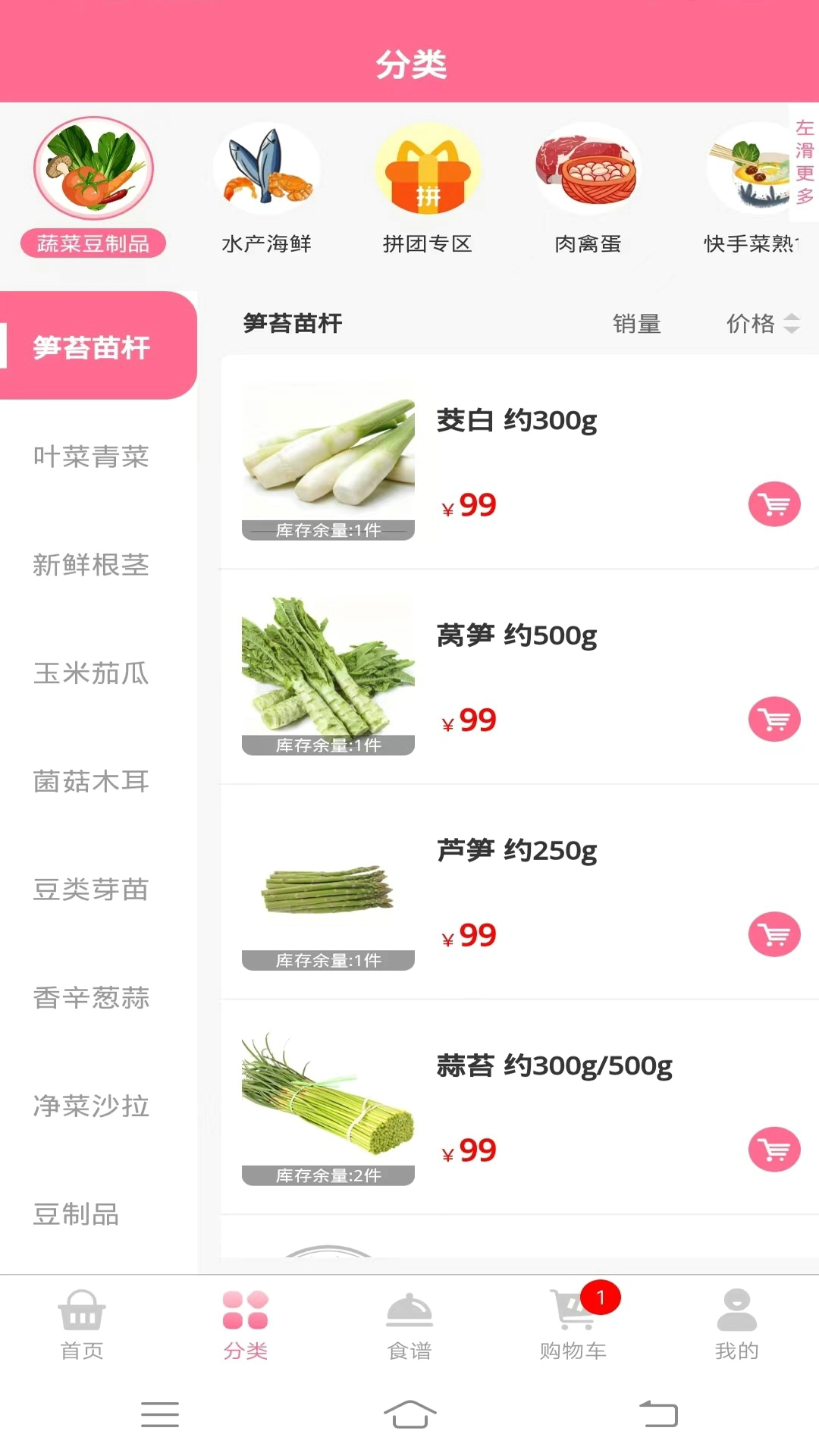View the 豆类芽苗 subcategory
Viewport: 819px width, 1456px height.
tap(91, 890)
